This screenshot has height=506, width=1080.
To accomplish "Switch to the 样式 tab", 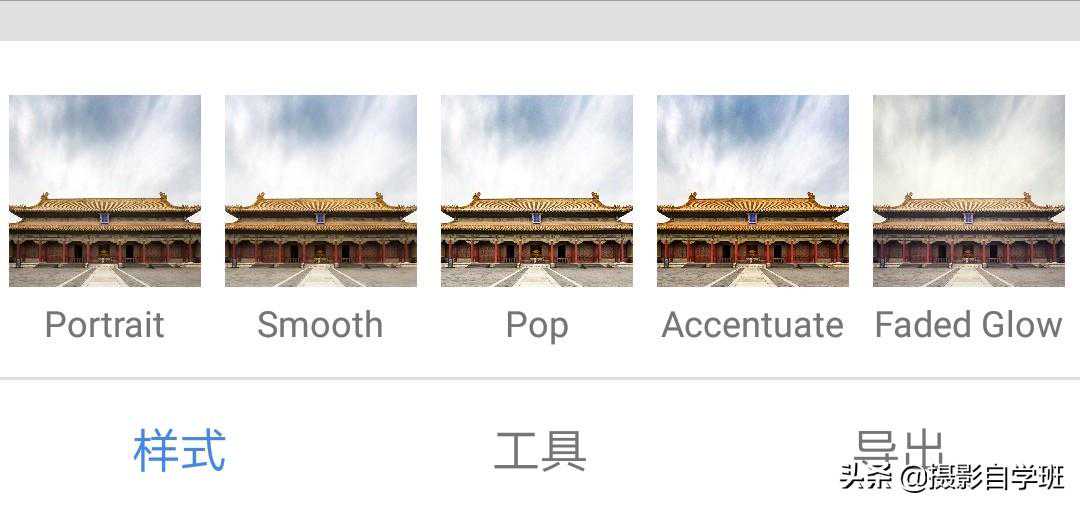I will click(180, 450).
